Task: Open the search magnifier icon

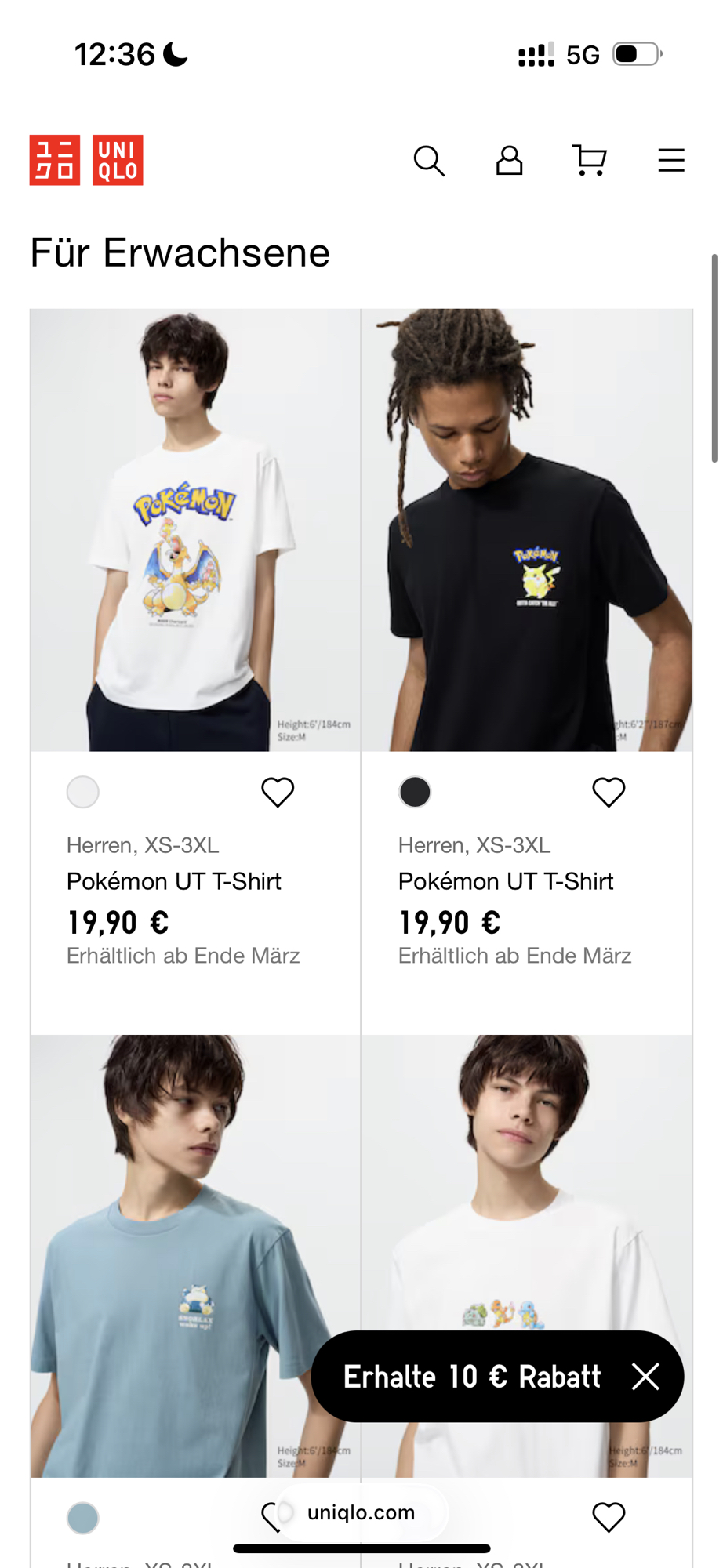Action: [x=429, y=161]
